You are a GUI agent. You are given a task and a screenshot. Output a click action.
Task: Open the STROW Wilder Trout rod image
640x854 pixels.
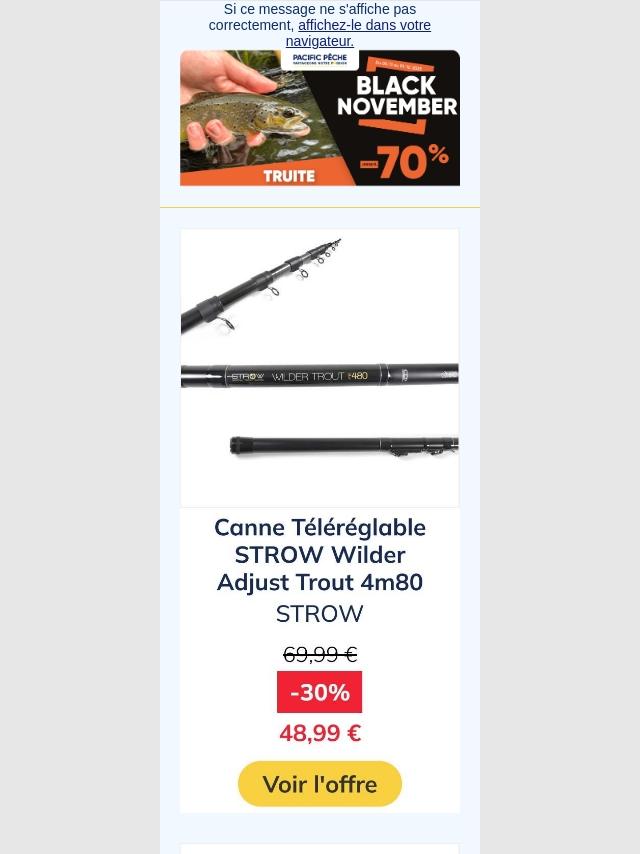click(319, 368)
